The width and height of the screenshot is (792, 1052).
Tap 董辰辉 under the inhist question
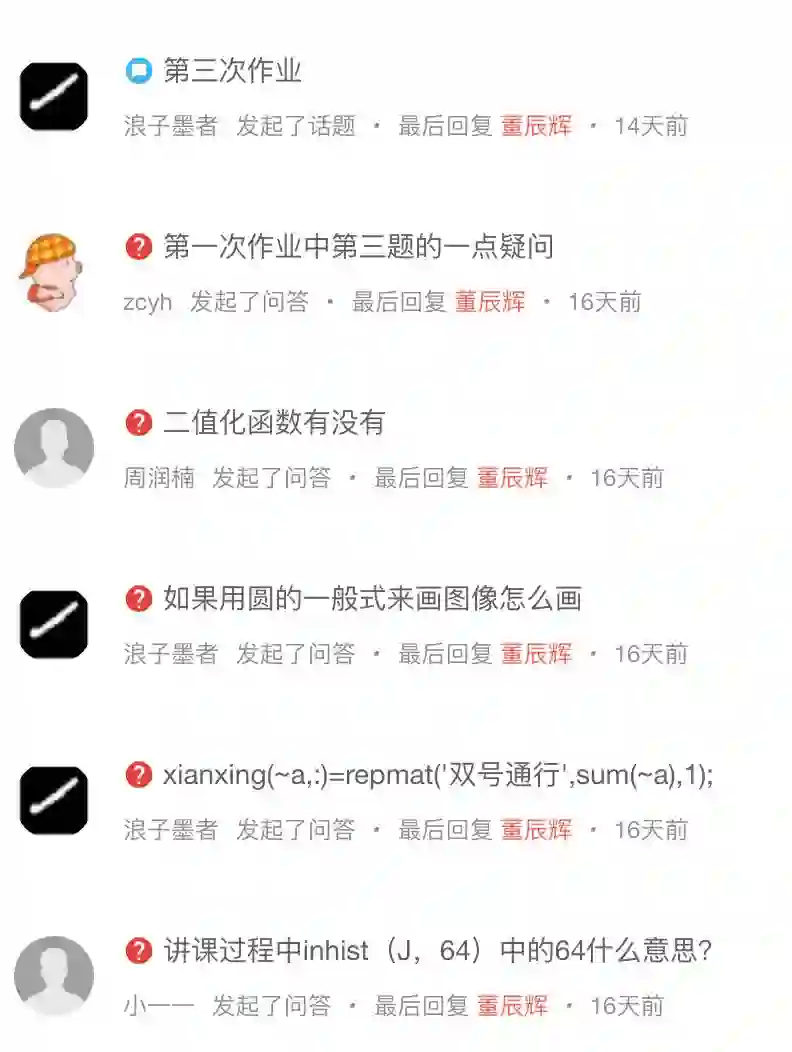pos(512,1006)
